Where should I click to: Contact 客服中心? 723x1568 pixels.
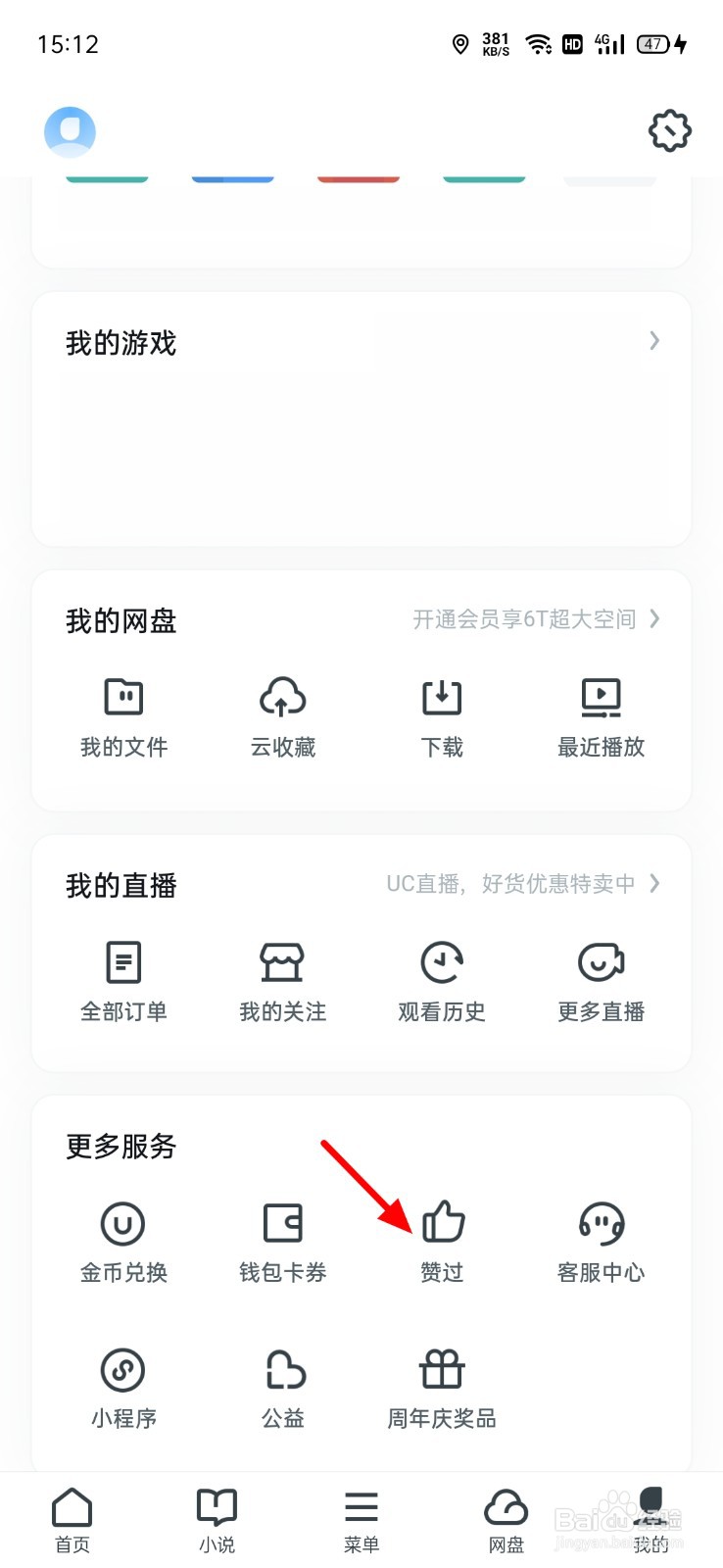tap(601, 1242)
